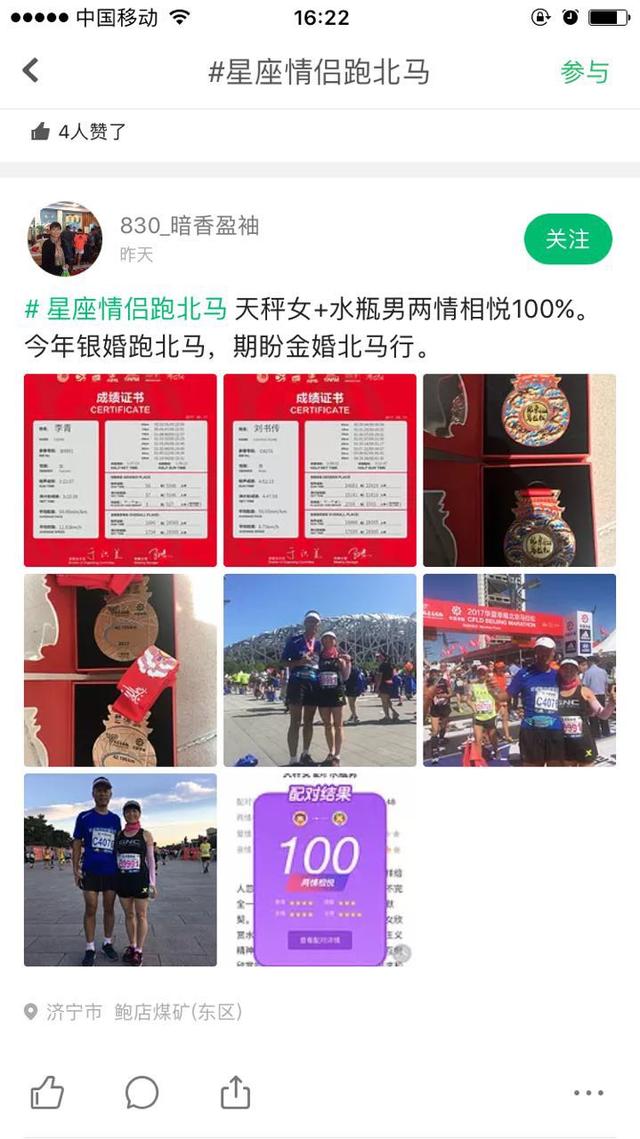Go back using the top-left arrow
640x1139 pixels.
(31, 70)
